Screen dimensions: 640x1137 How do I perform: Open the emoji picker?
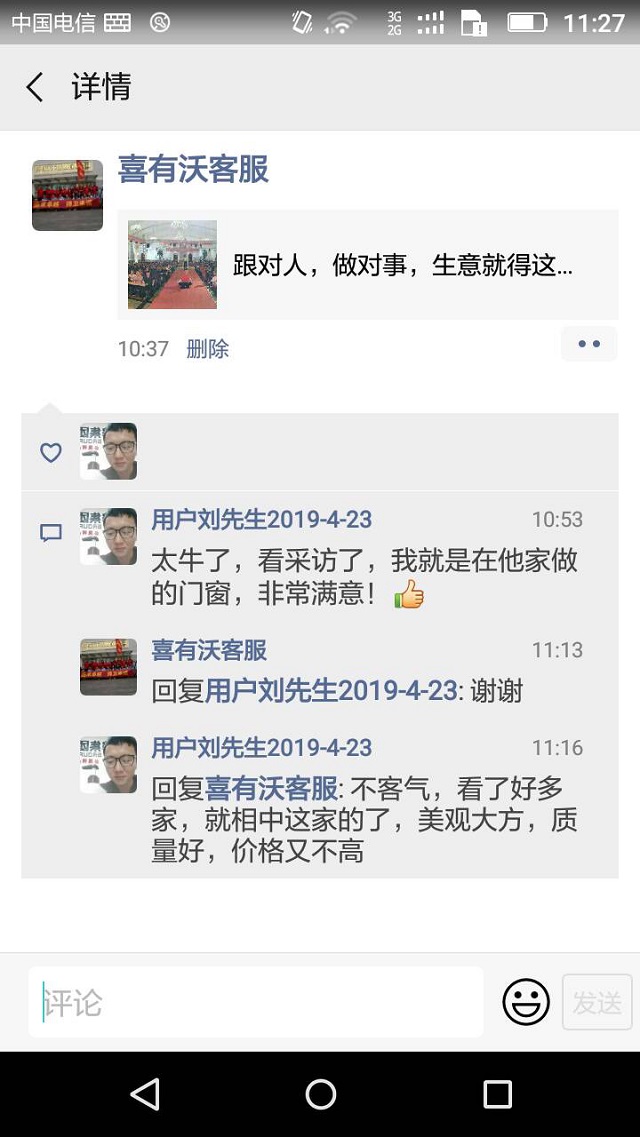pyautogui.click(x=526, y=1002)
